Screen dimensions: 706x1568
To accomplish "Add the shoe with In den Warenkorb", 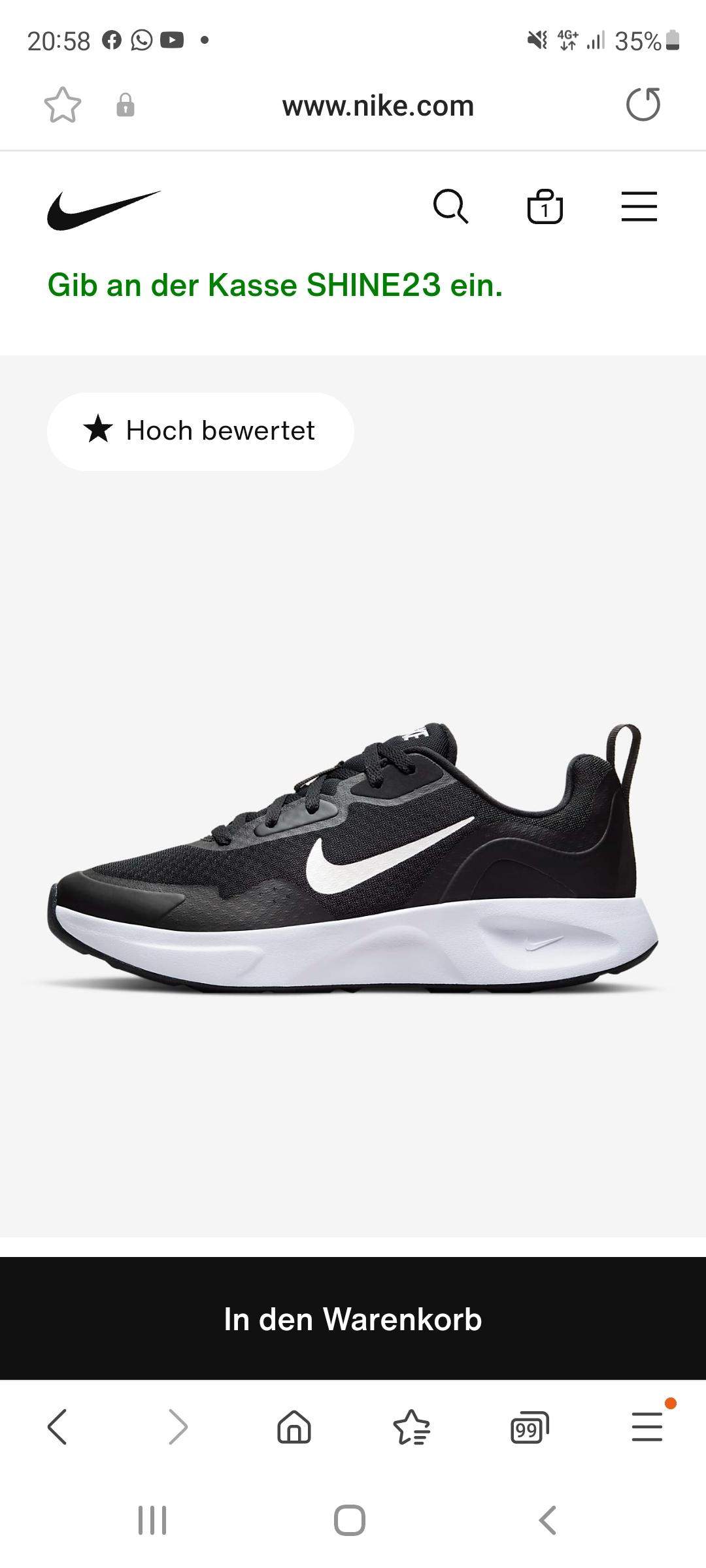I will (x=353, y=1318).
